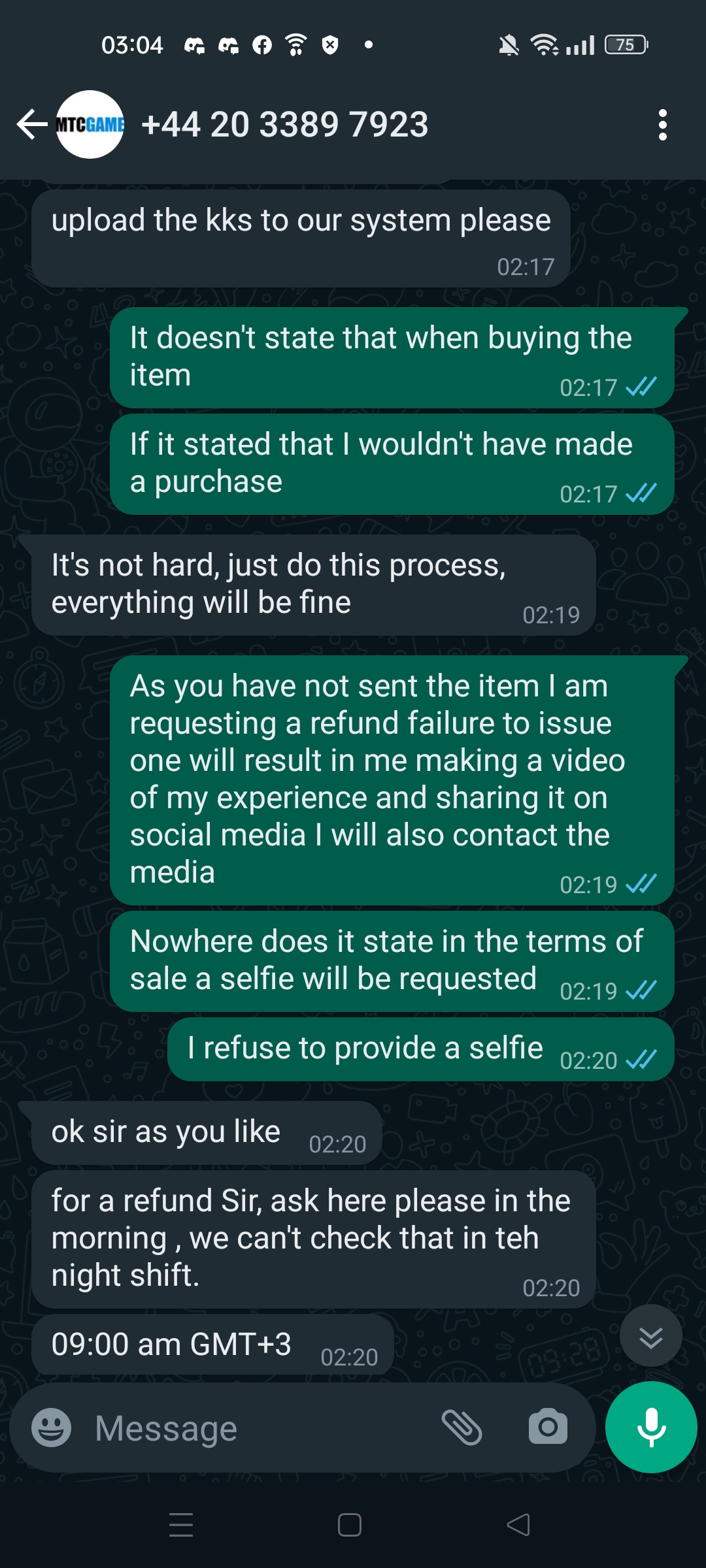Jump to the latest message arrow
Screen dimensions: 706x1568
651,1335
